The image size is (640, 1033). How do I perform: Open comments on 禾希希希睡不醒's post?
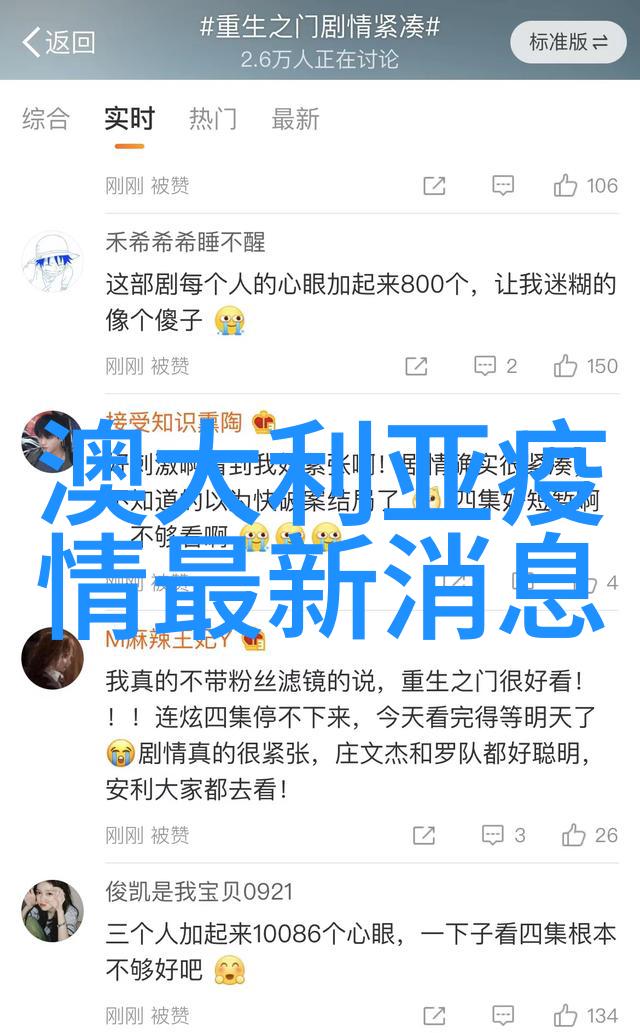coord(496,366)
